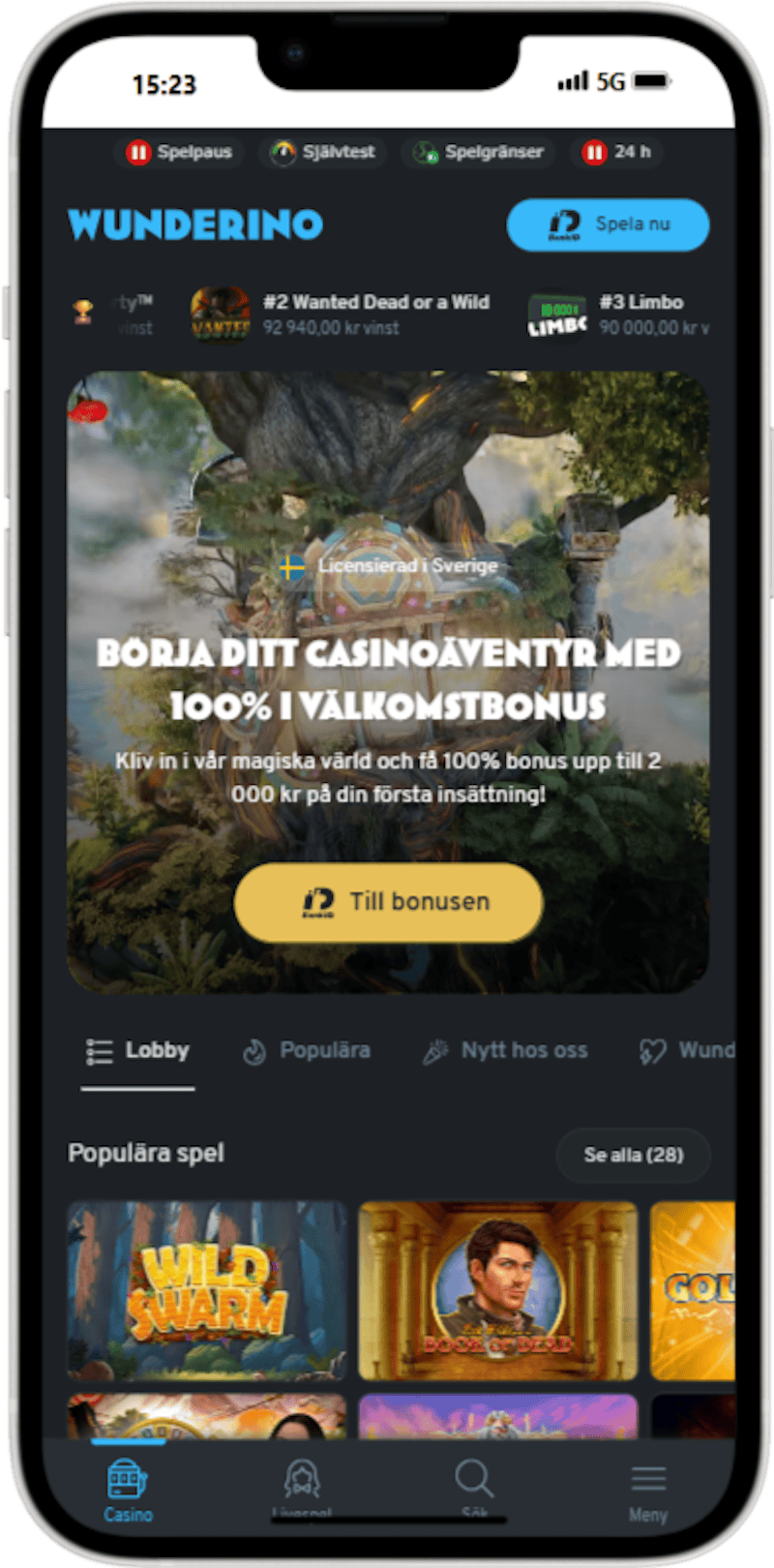Open the Spelgränser chip
Viewport: 774px width, 1568px height.
[478, 152]
